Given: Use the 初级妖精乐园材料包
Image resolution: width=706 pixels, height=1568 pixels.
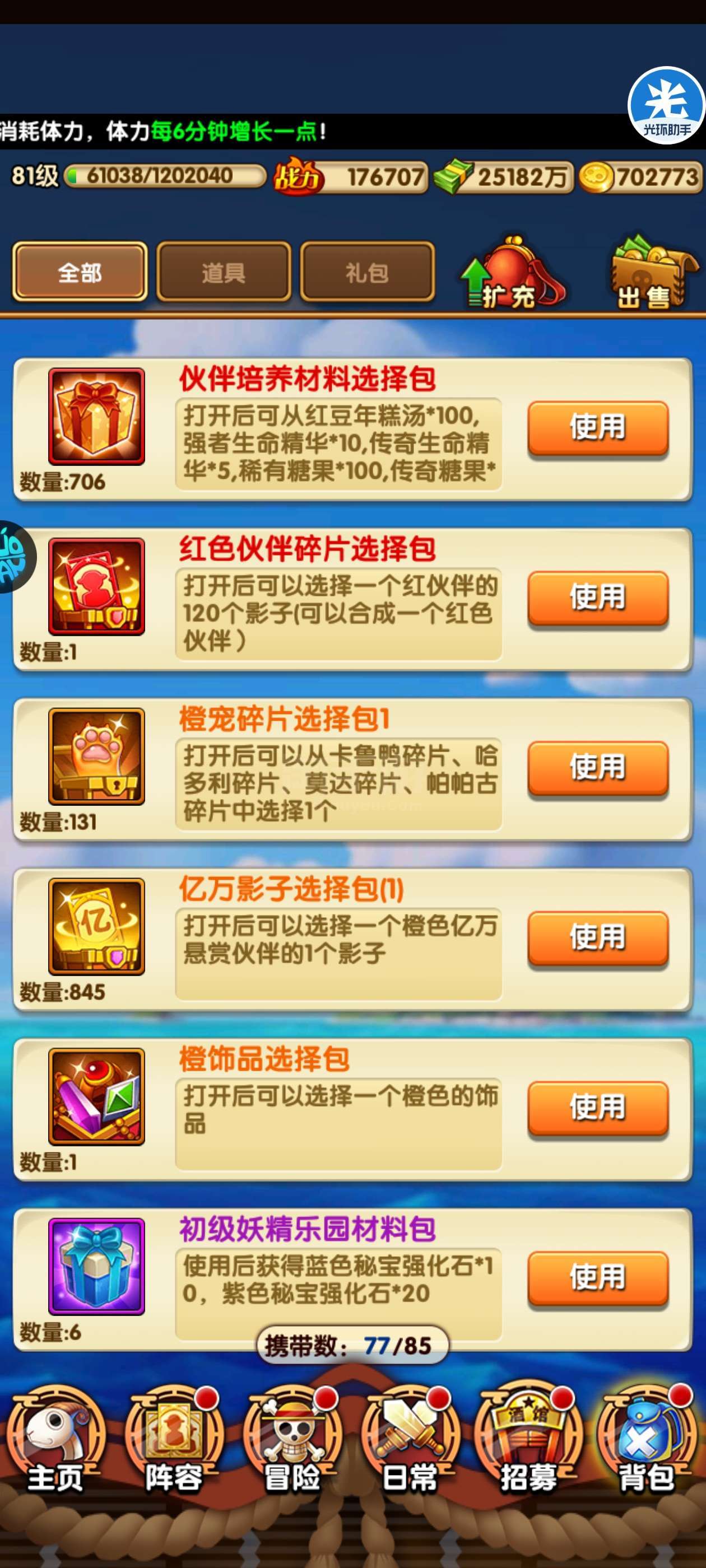Looking at the screenshot, I should (x=597, y=1278).
